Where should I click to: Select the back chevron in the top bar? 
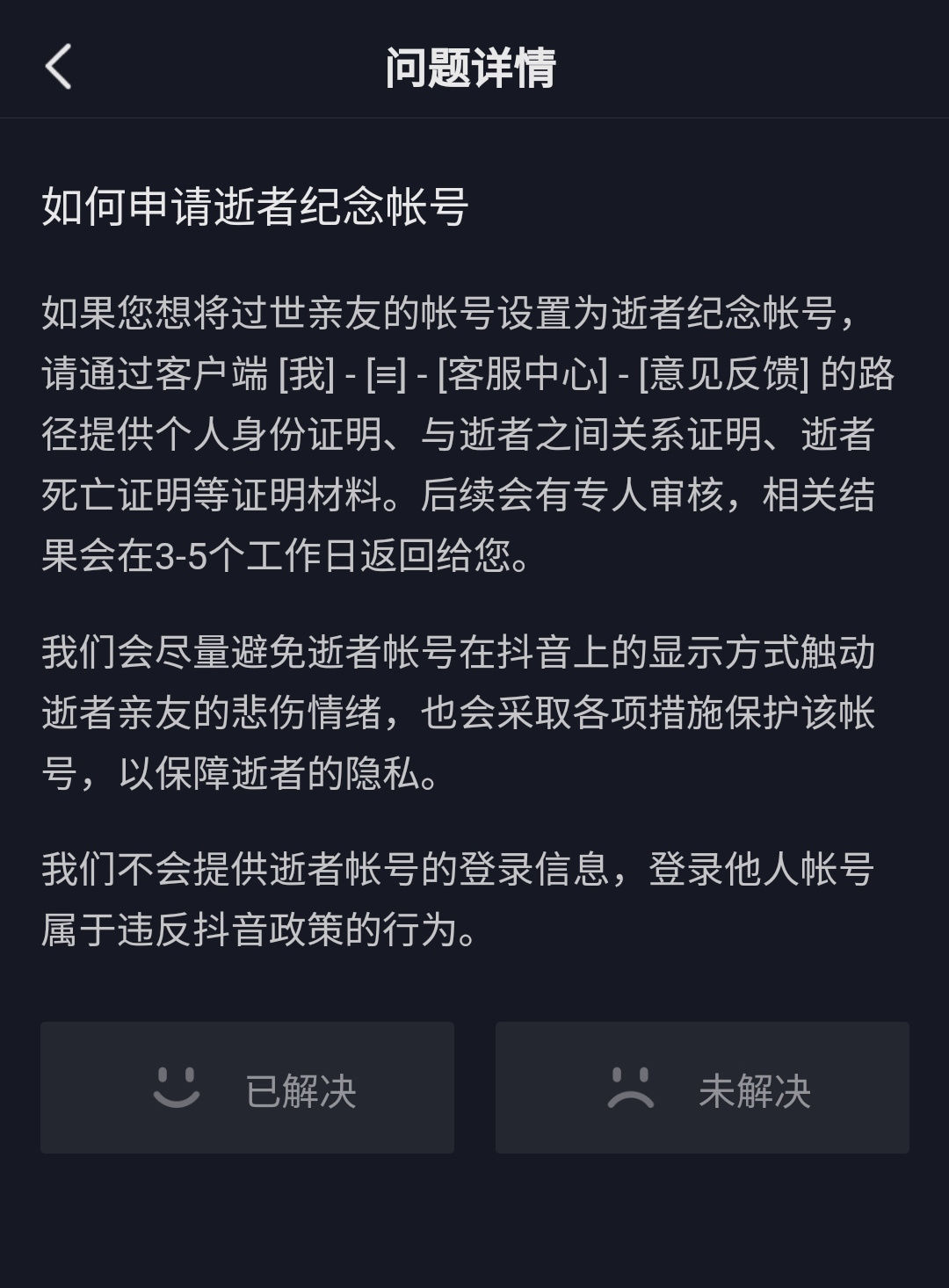coord(58,68)
